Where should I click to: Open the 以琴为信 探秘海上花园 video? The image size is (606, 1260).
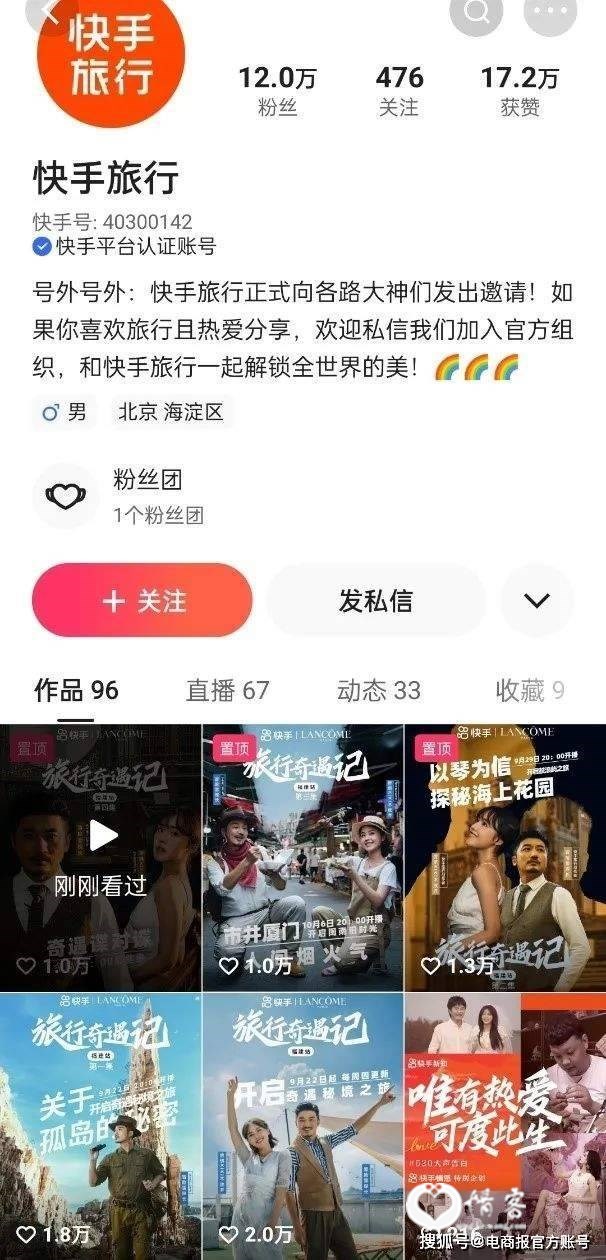[x=504, y=858]
